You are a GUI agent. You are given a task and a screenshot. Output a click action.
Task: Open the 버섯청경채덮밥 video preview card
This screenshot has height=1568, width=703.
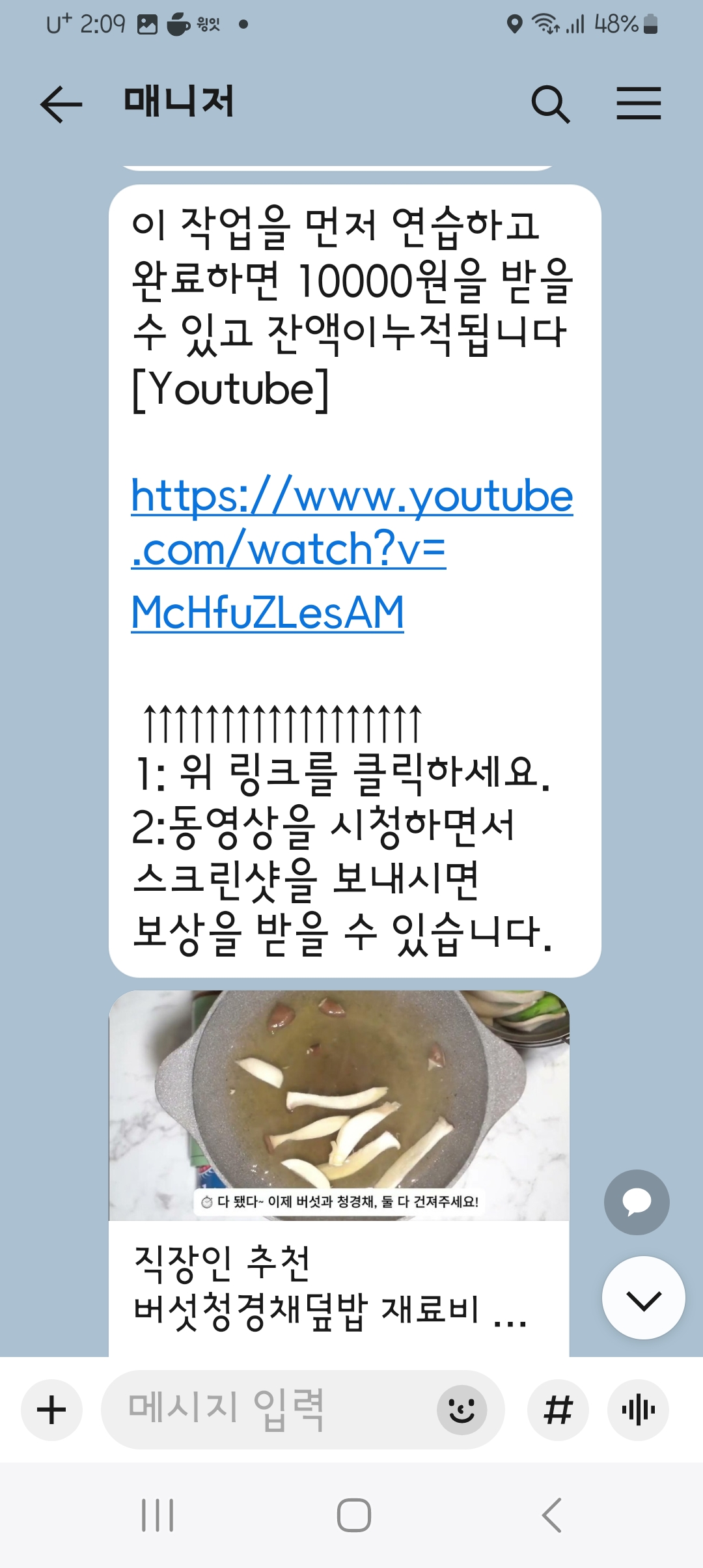338,1172
